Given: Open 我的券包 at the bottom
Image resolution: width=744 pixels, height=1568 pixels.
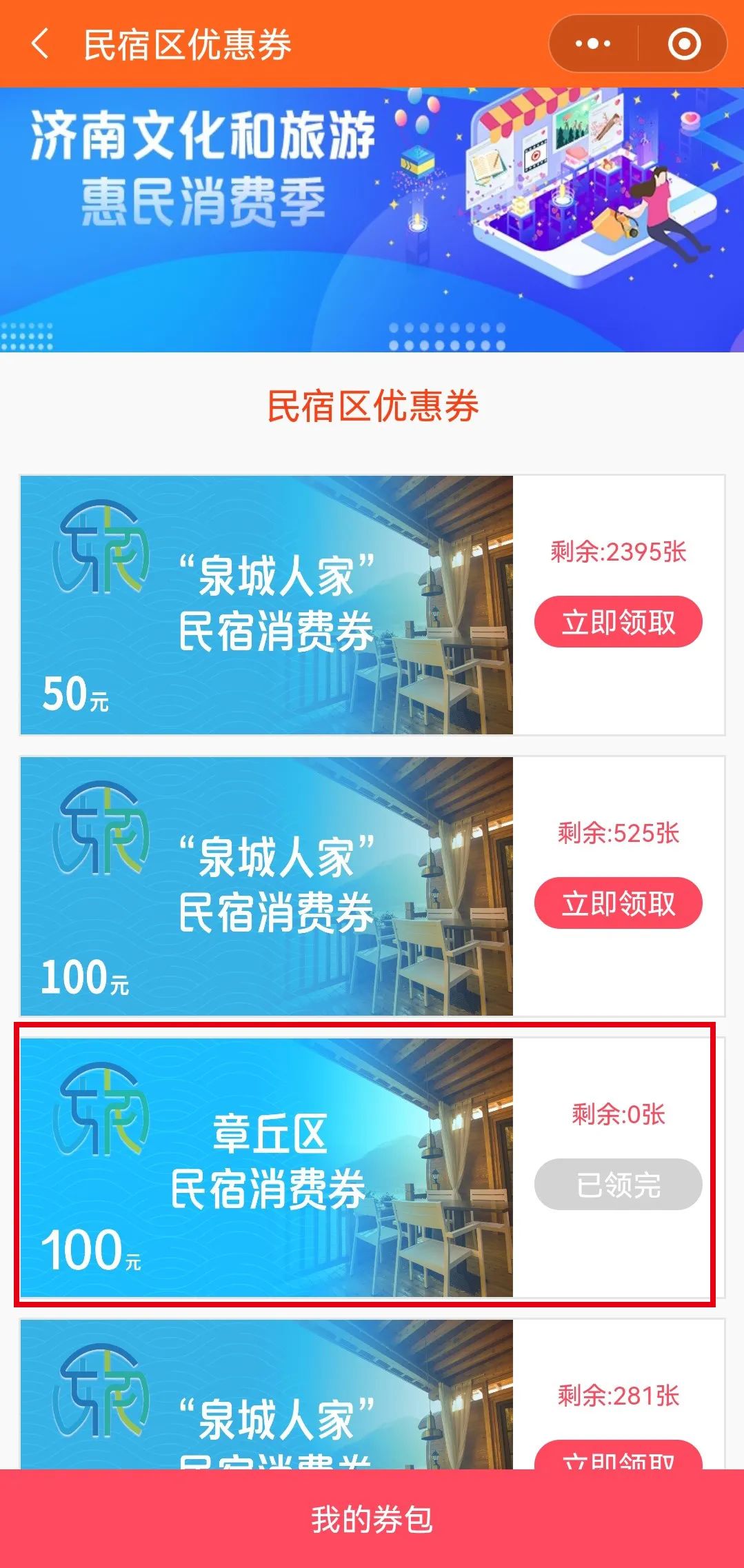Looking at the screenshot, I should pos(372,1518).
